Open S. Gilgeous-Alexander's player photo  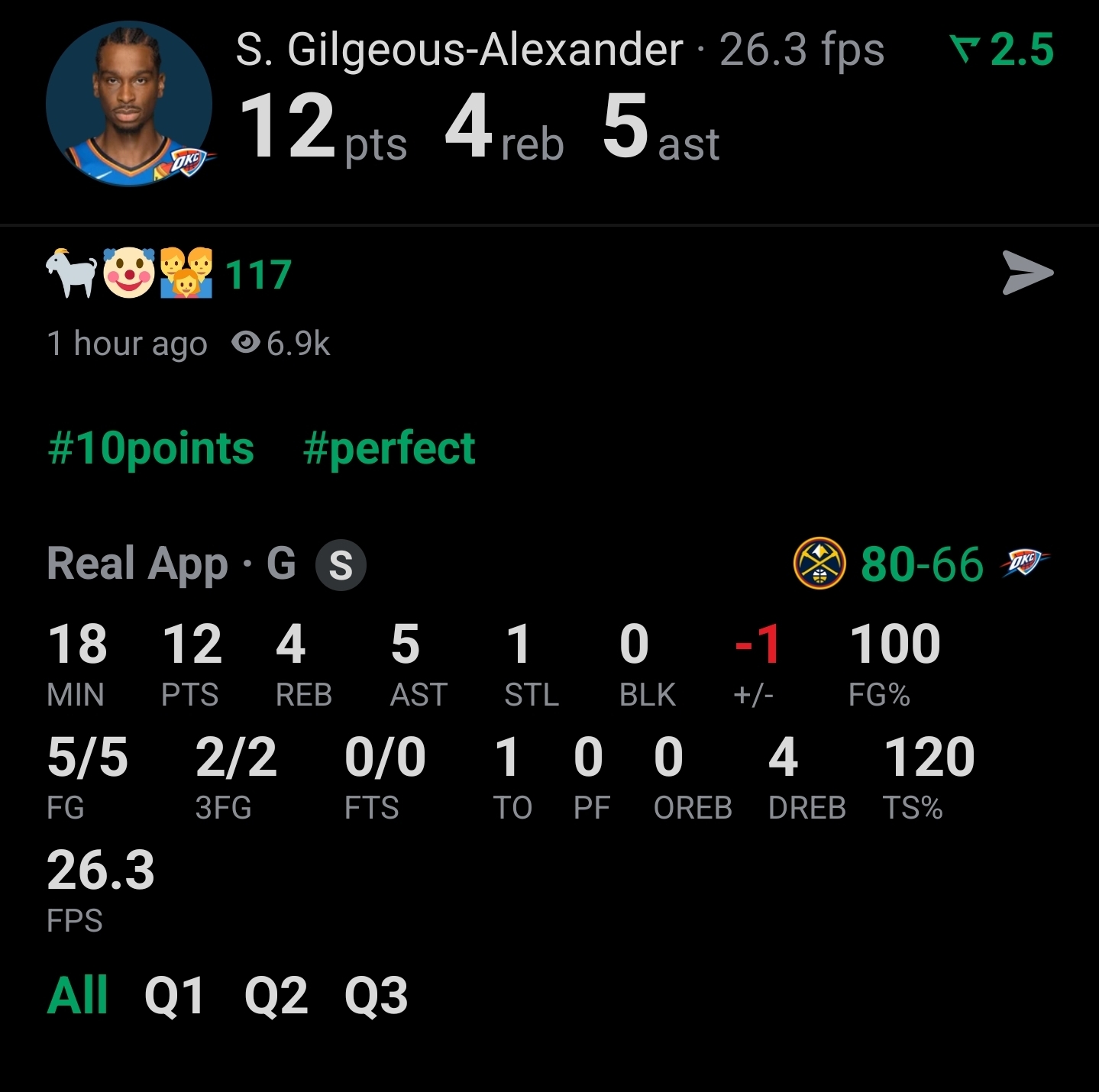coord(129,104)
